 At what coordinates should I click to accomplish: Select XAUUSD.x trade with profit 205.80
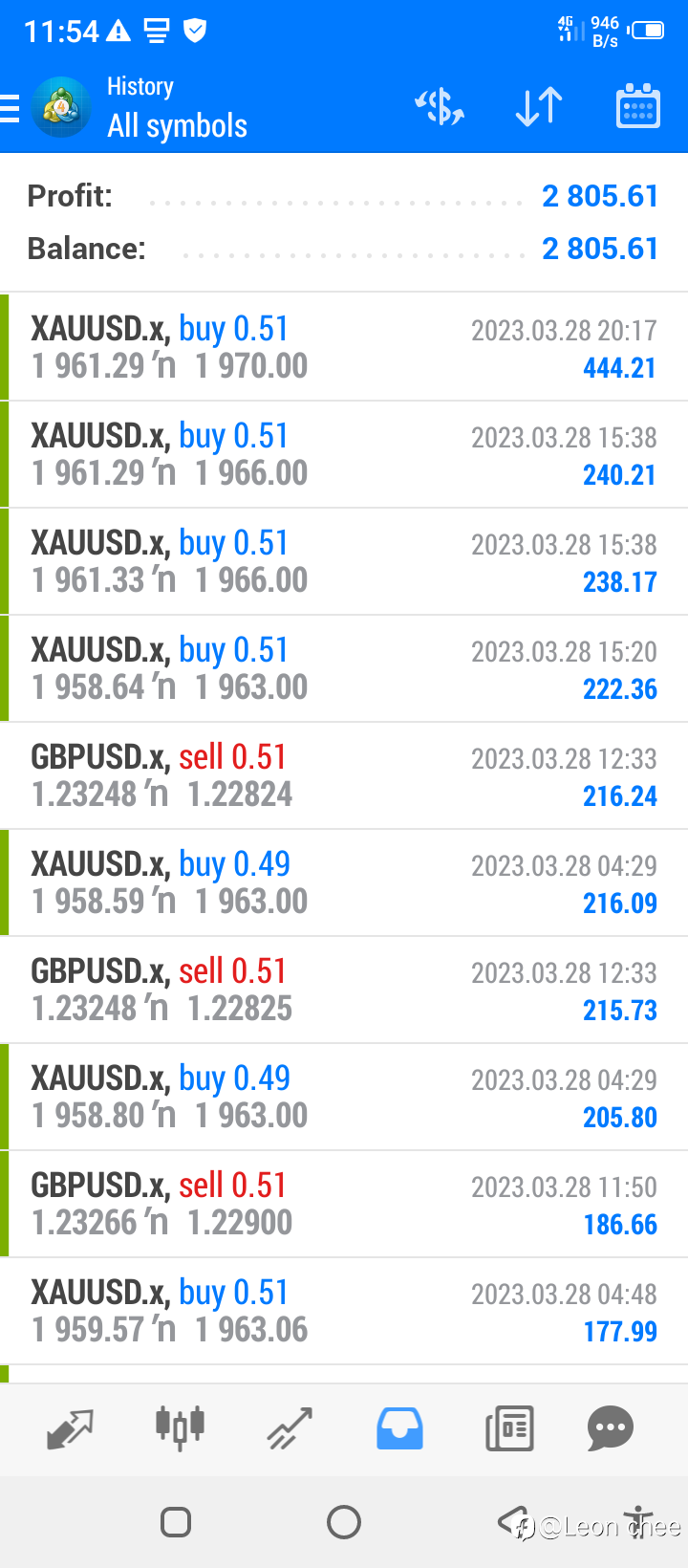point(344,1097)
